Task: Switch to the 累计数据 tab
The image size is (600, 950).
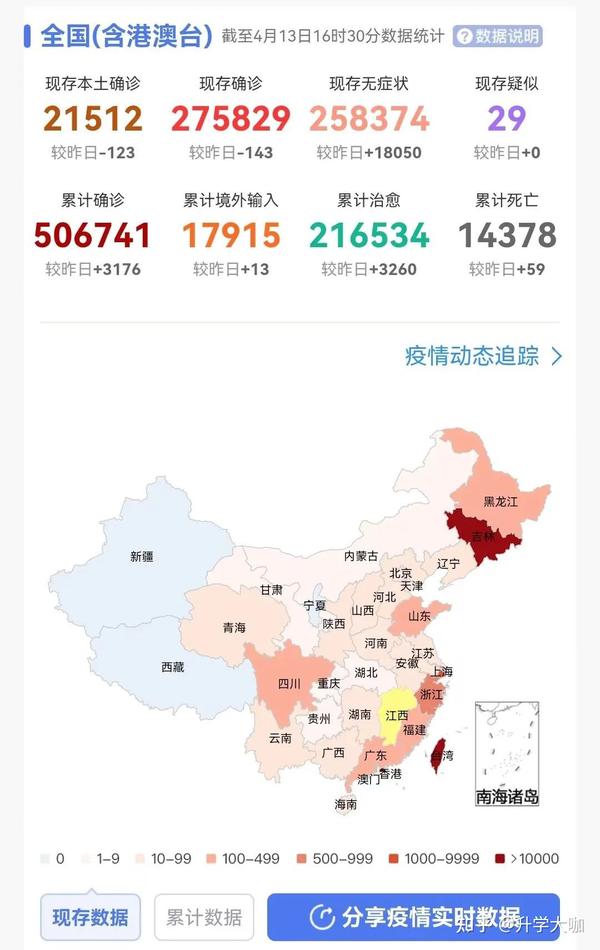Action: 204,917
